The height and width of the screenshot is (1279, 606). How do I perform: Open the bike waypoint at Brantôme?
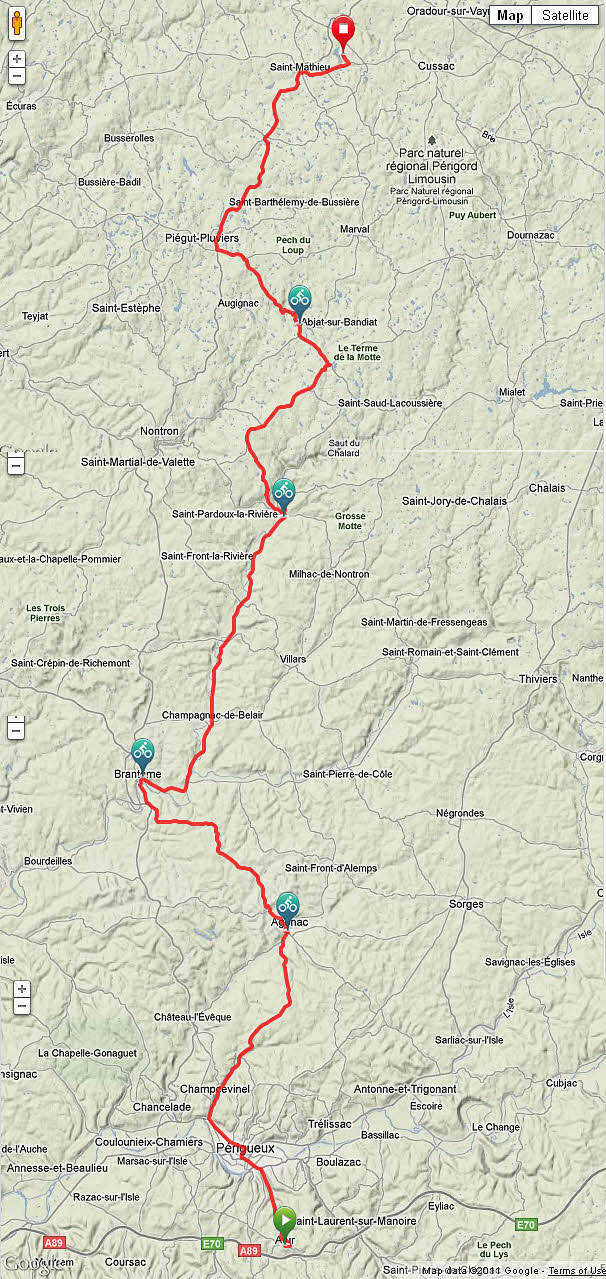coord(143,753)
